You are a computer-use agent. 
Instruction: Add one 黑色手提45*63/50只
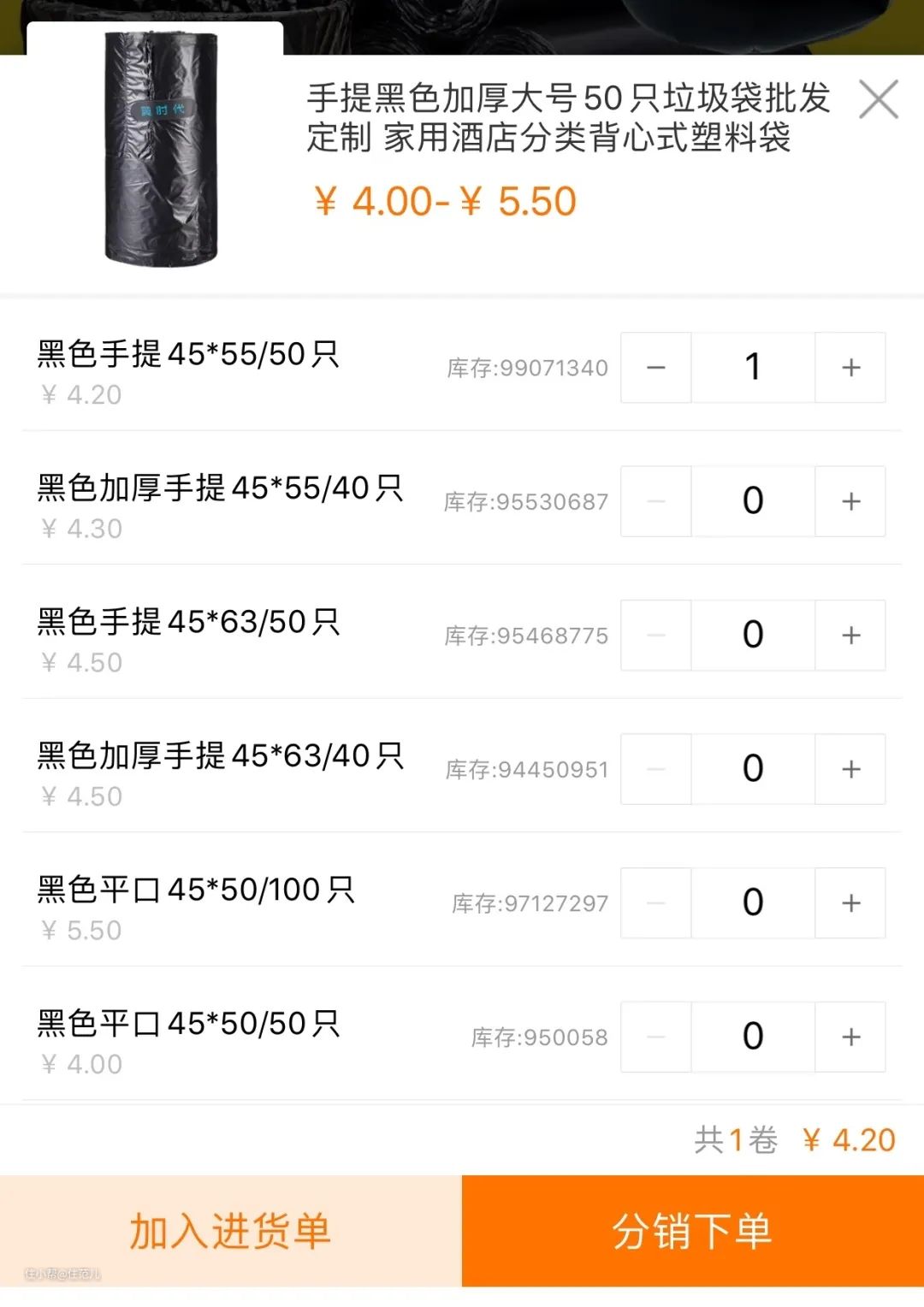[850, 636]
